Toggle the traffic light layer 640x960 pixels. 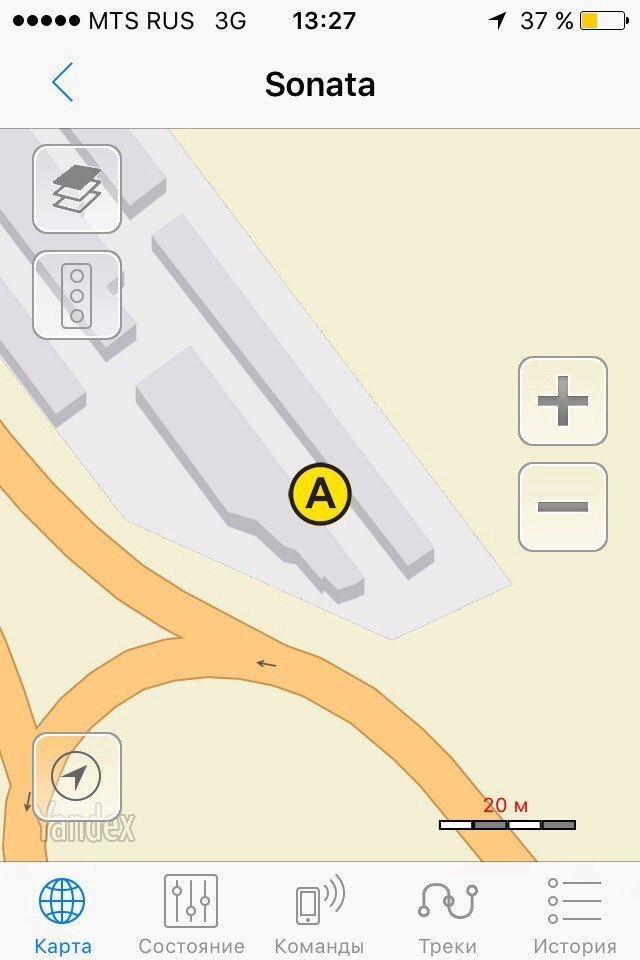coord(77,295)
